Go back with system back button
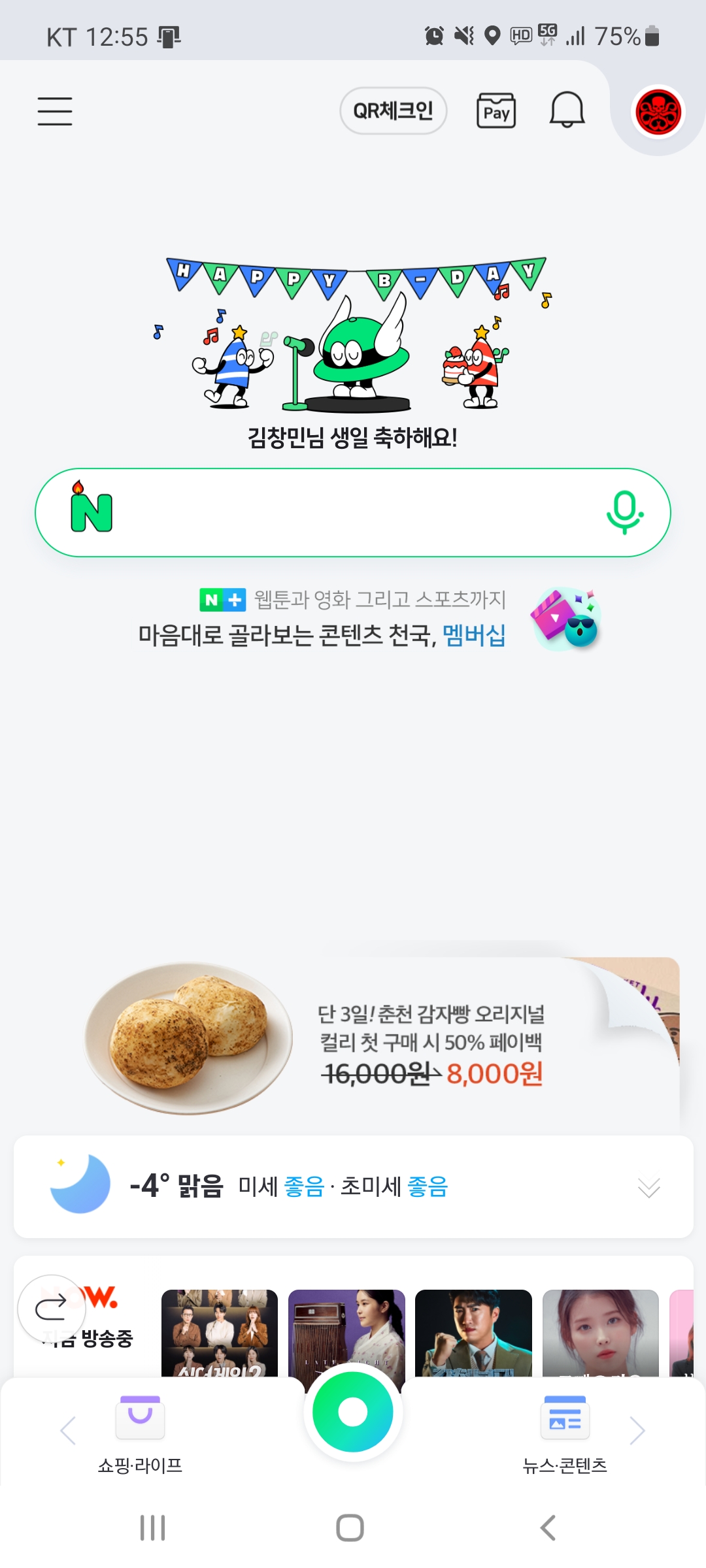Screen dimensions: 706x1568 548,1527
